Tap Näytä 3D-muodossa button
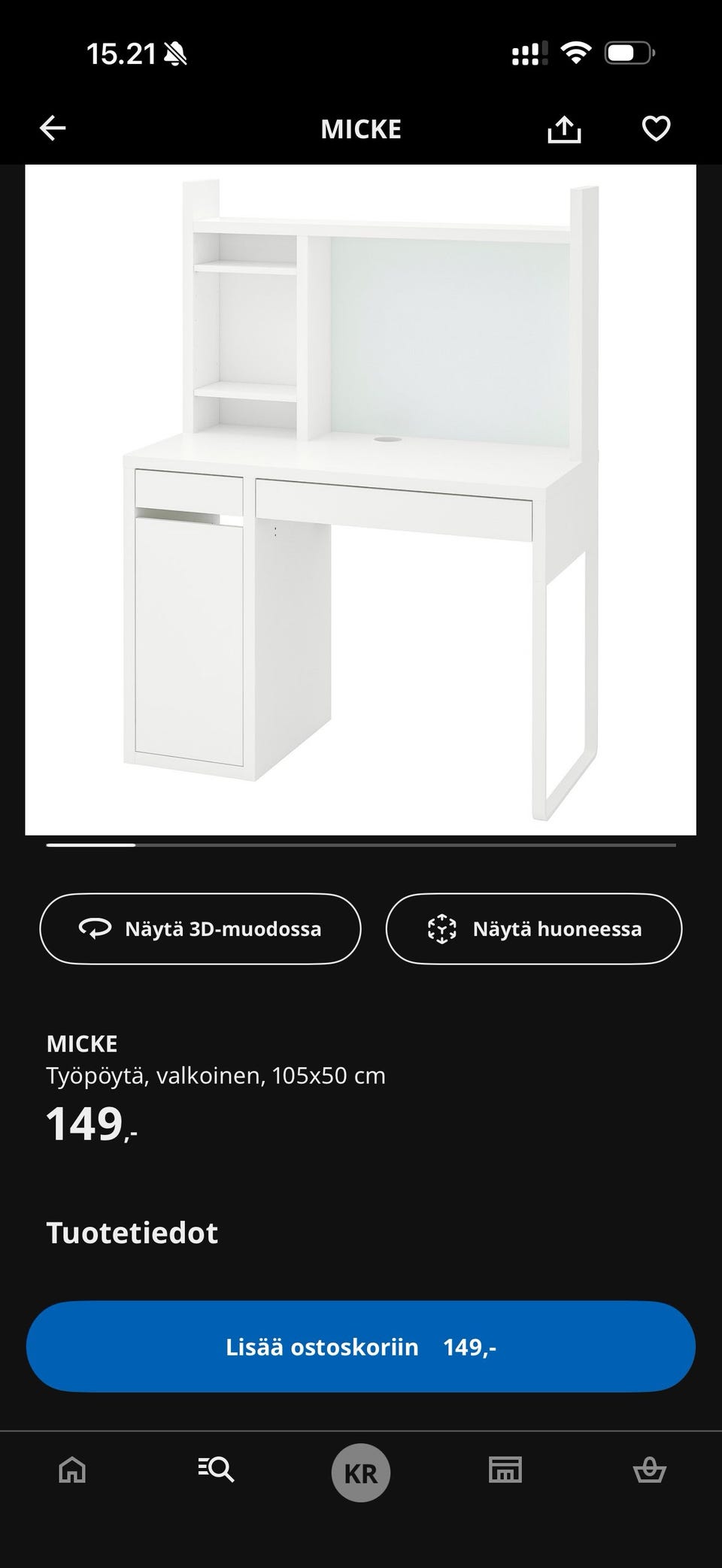The height and width of the screenshot is (1568, 722). point(200,928)
